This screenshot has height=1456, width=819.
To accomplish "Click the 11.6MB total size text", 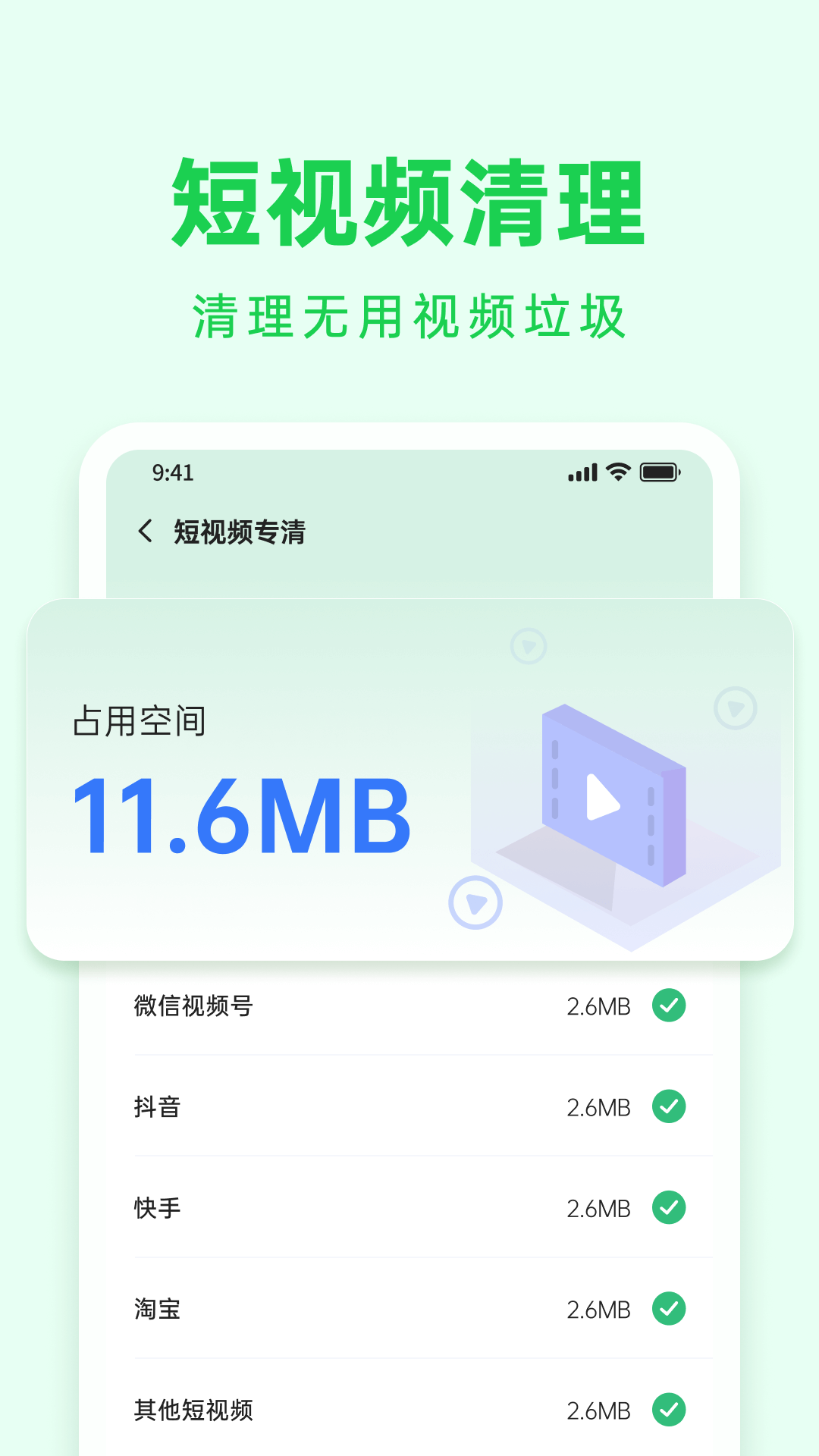I will (x=243, y=815).
